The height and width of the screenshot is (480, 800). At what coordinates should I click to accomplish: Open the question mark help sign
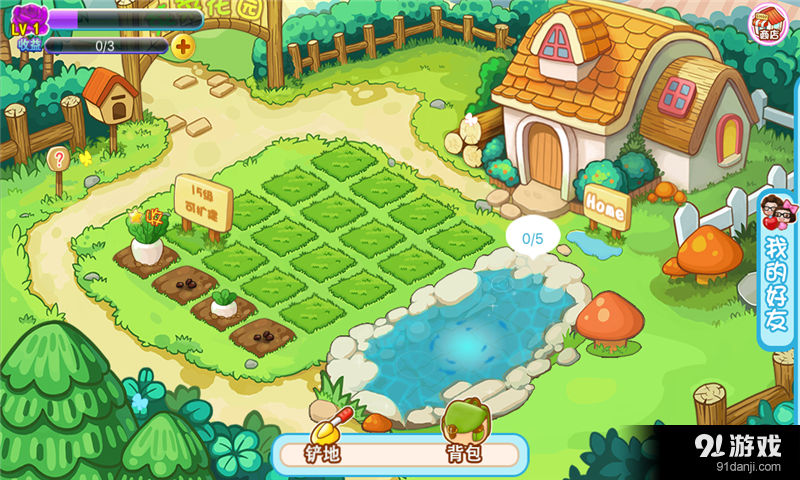tap(58, 159)
